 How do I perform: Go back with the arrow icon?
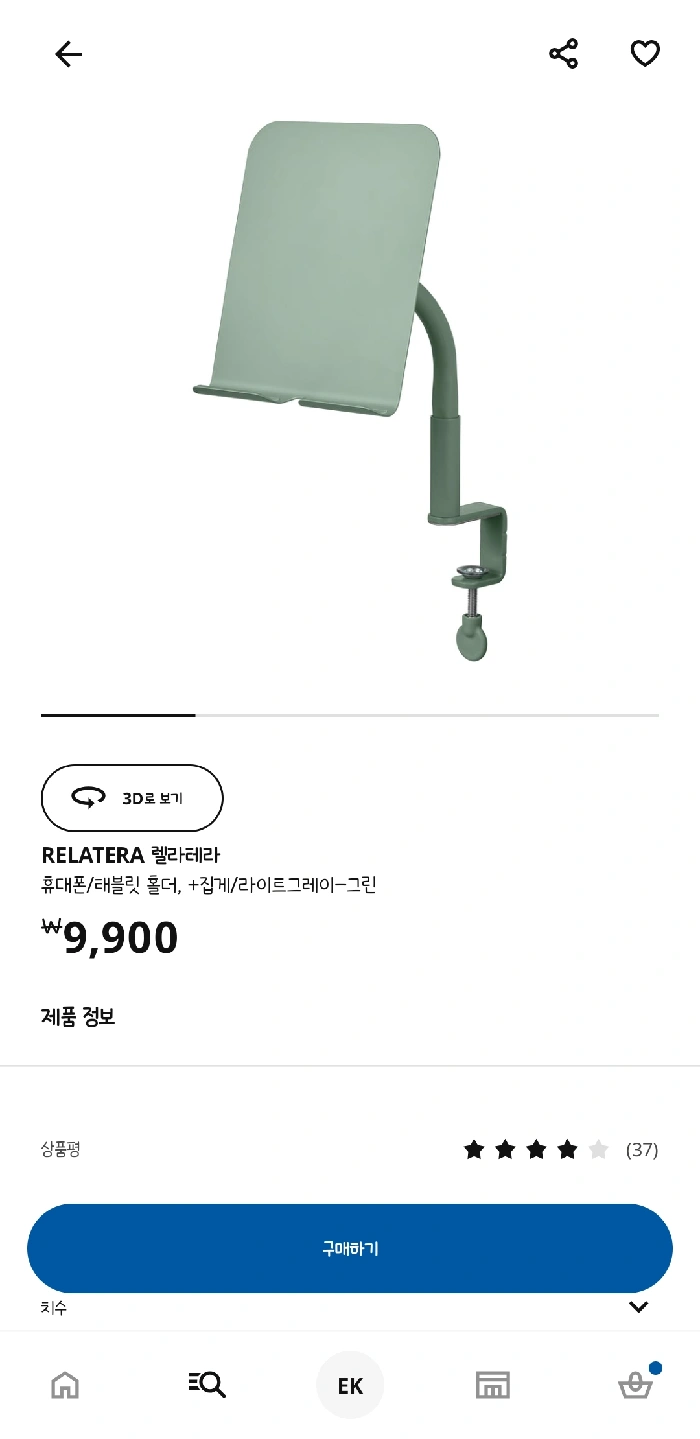click(x=68, y=54)
